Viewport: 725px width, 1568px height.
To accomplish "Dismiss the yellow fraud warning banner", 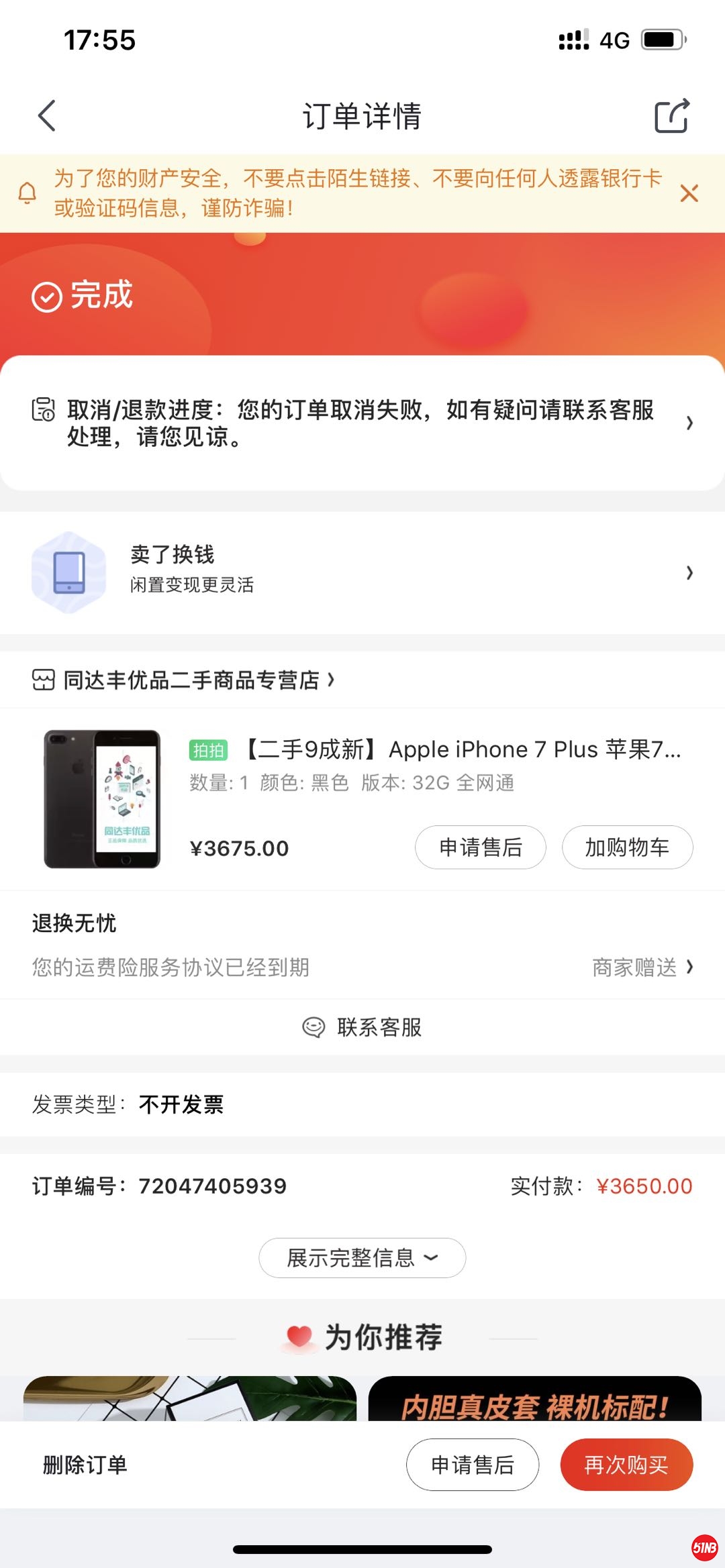I will [689, 193].
